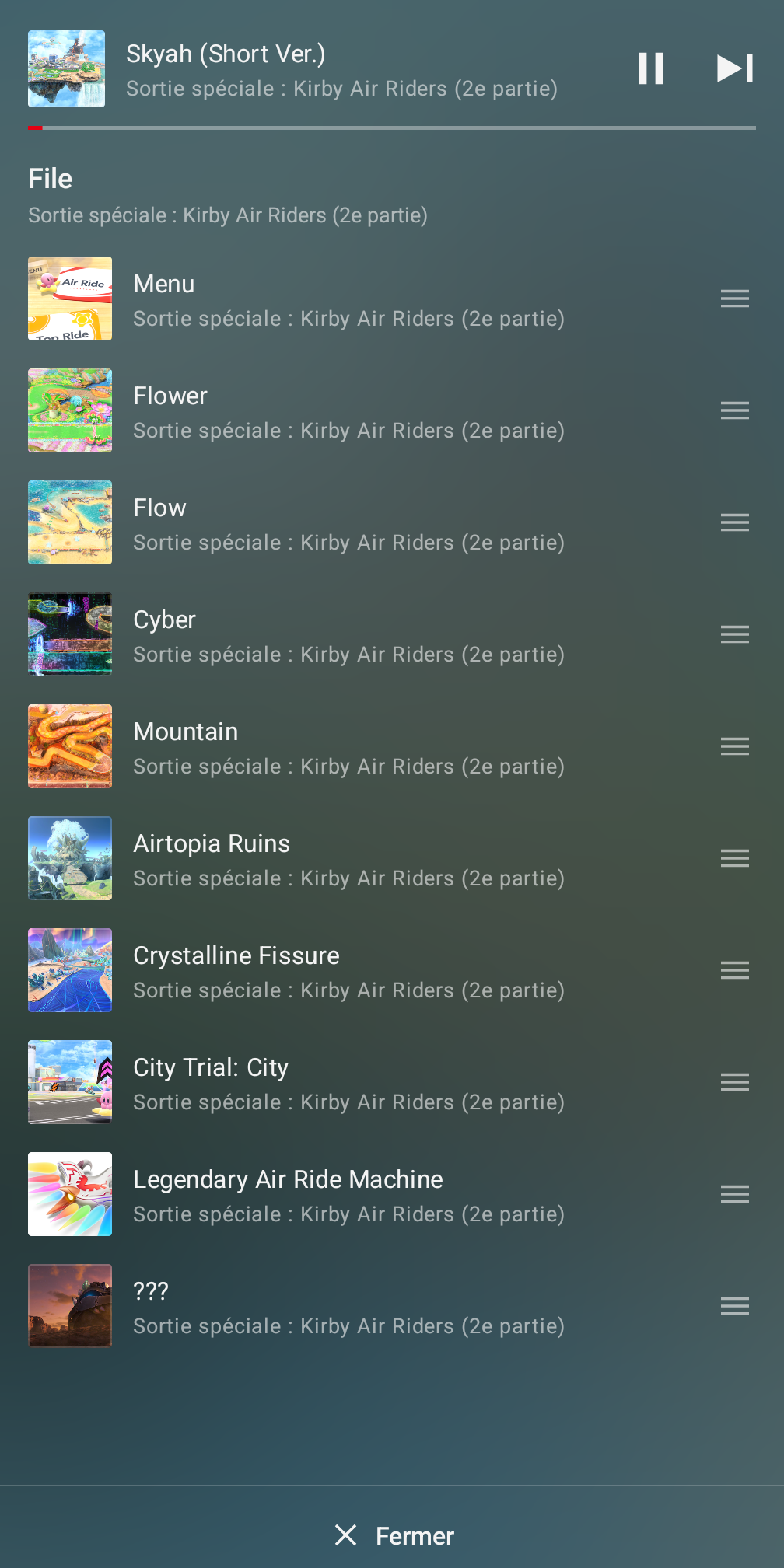
Task: Select City Trial: City track
Action: (x=348, y=1083)
